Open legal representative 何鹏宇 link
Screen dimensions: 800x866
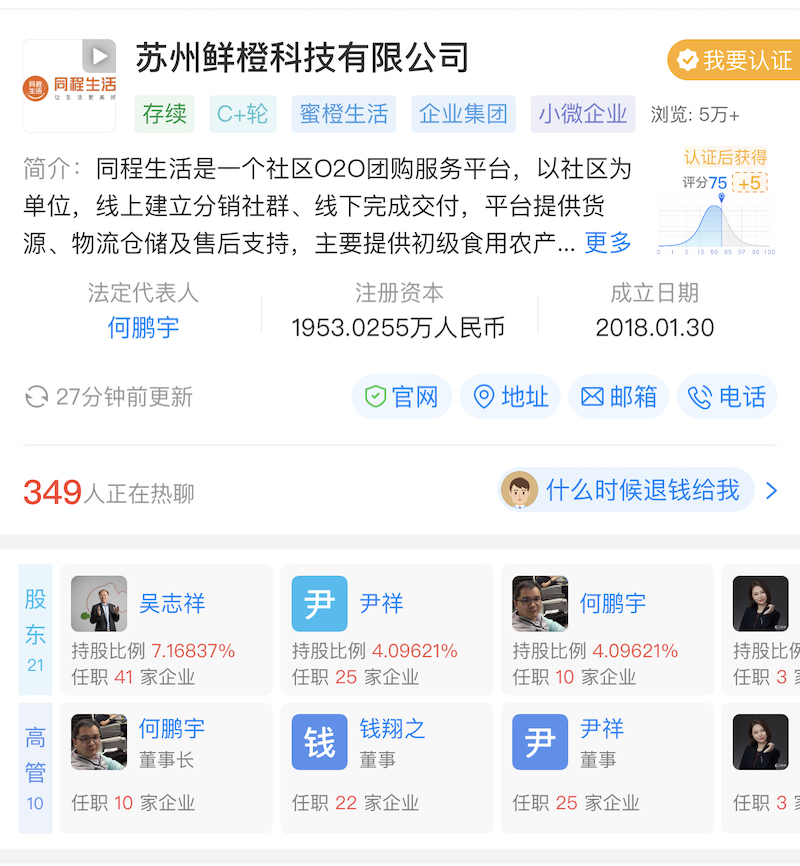coord(143,328)
